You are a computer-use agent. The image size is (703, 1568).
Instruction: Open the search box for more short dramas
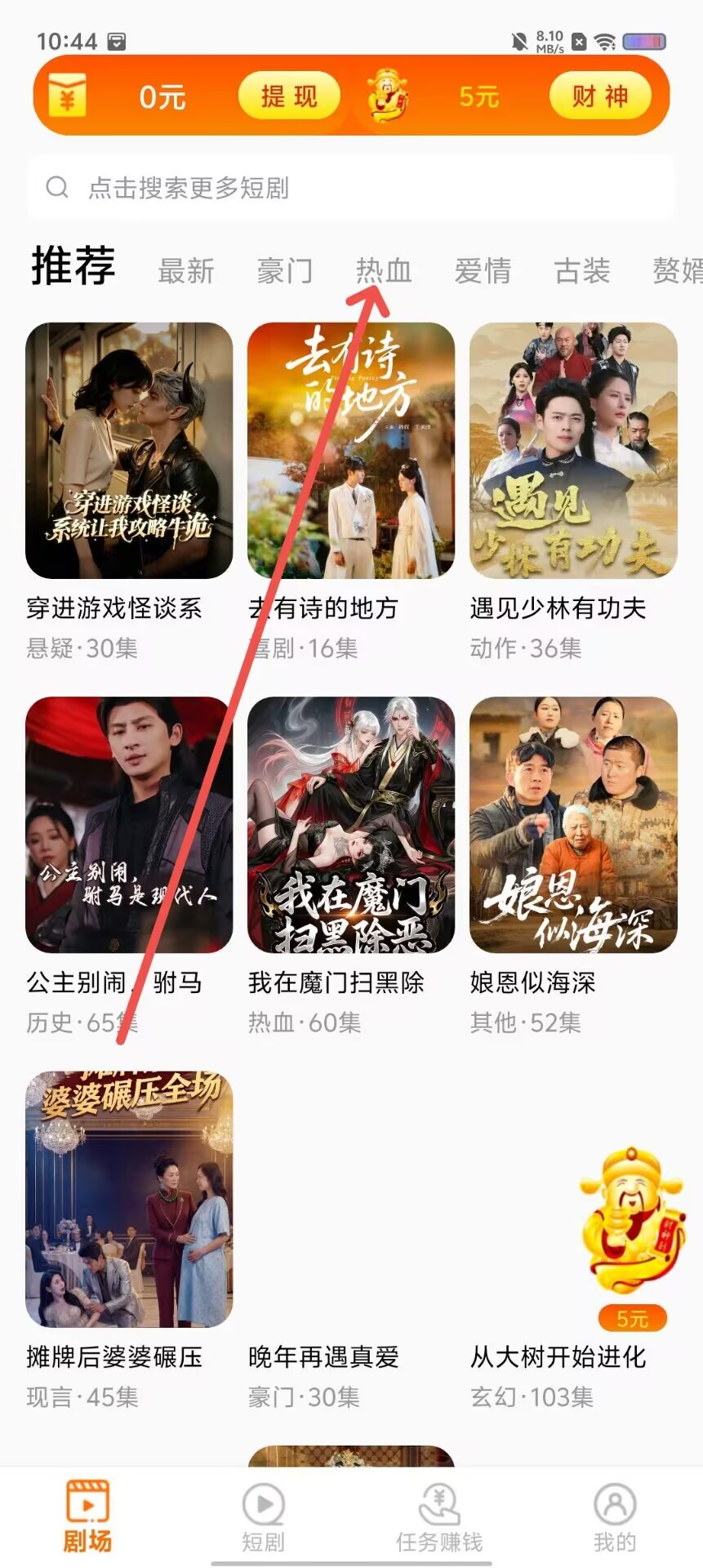tap(351, 188)
